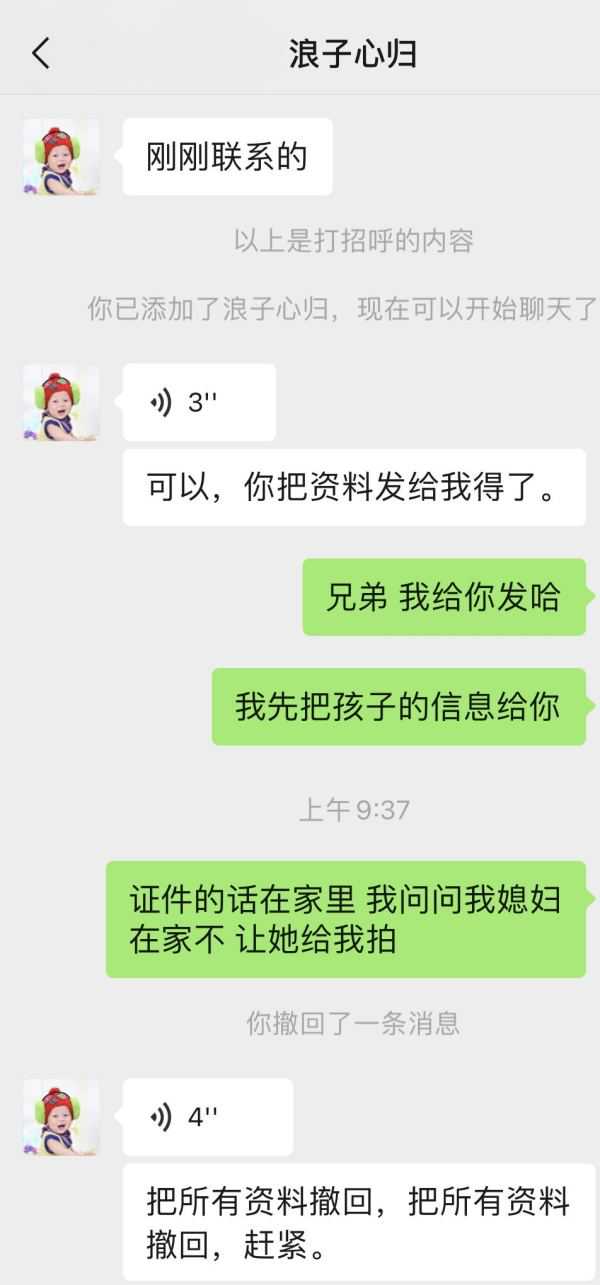600x1285 pixels.
Task: Go back from the 浪子心归 chat
Action: (x=41, y=53)
